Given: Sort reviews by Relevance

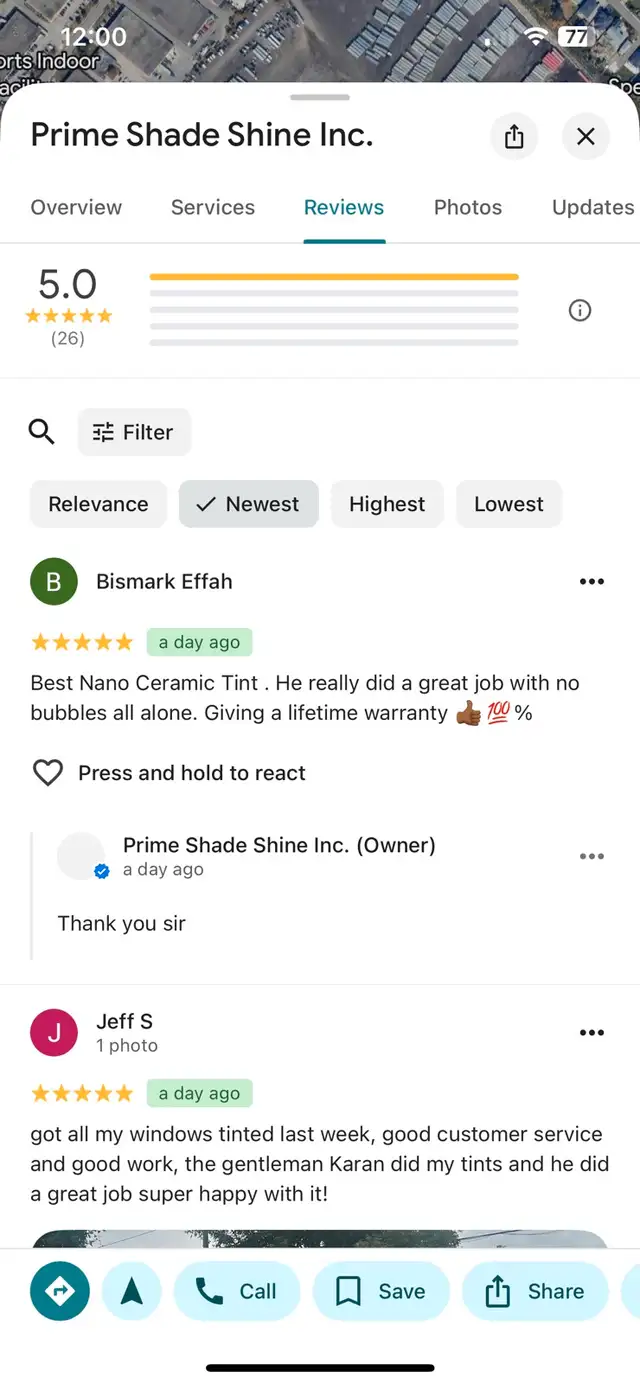Looking at the screenshot, I should pos(99,504).
